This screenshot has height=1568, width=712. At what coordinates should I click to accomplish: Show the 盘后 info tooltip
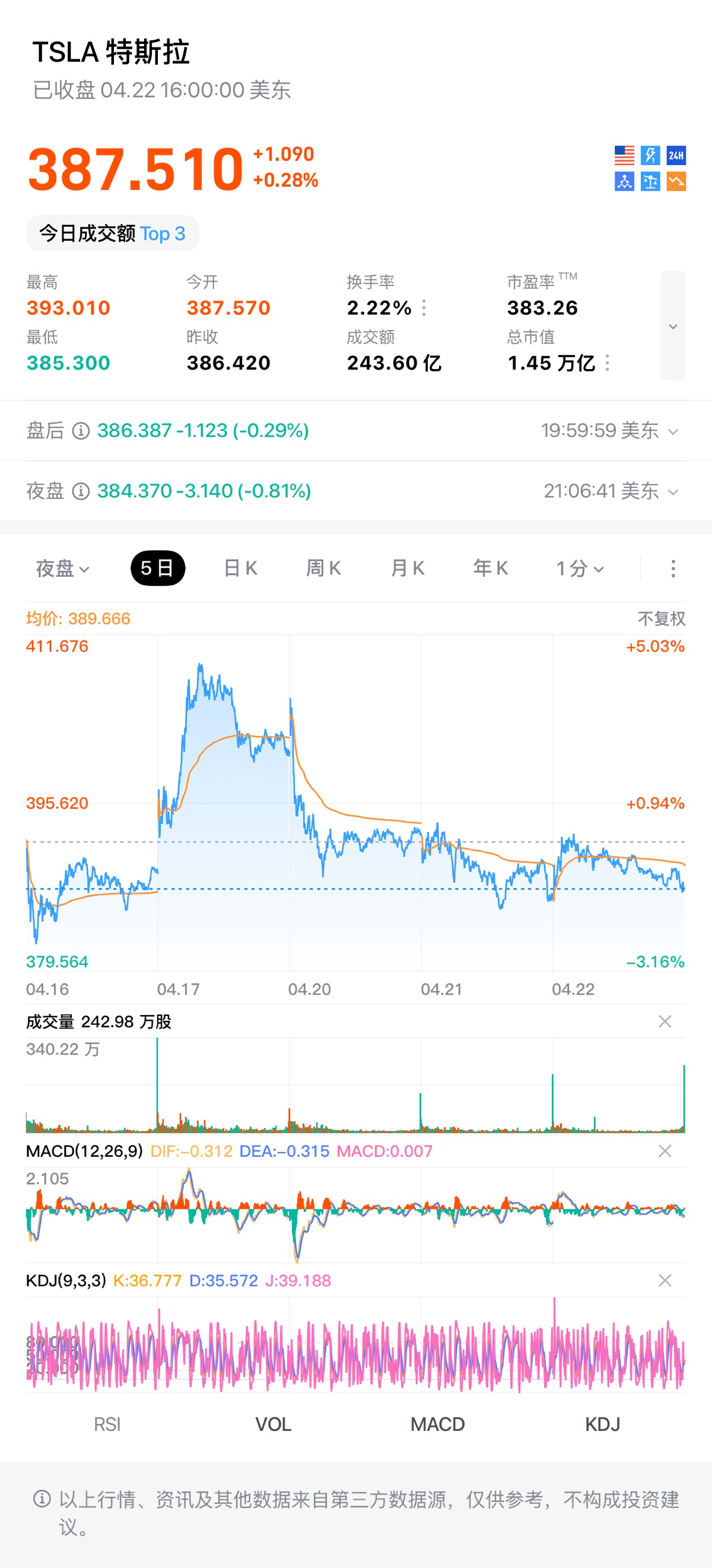click(x=81, y=431)
